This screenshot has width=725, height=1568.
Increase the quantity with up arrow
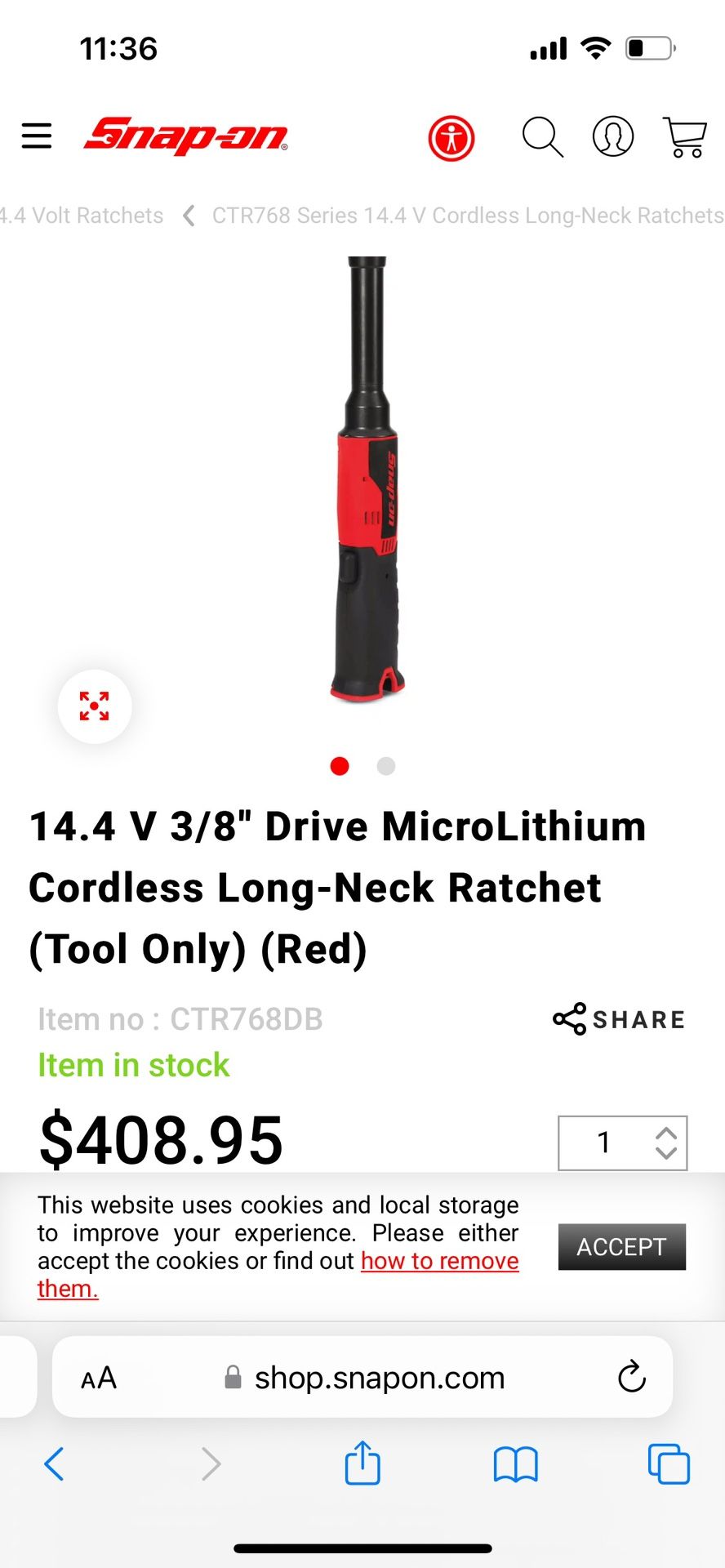pyautogui.click(x=666, y=1134)
